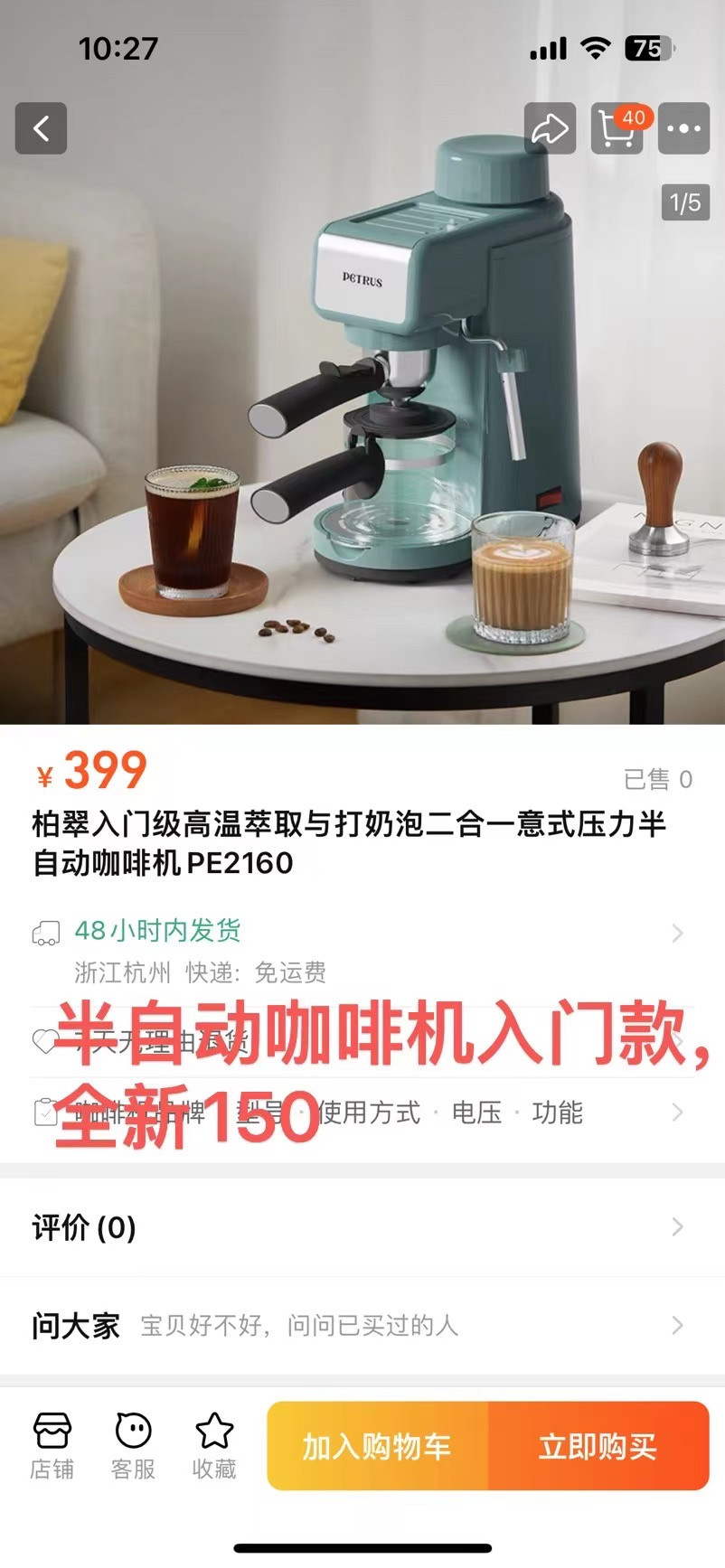Share this coffee machine listing
Image resolution: width=725 pixels, height=1568 pixels.
coord(550,128)
